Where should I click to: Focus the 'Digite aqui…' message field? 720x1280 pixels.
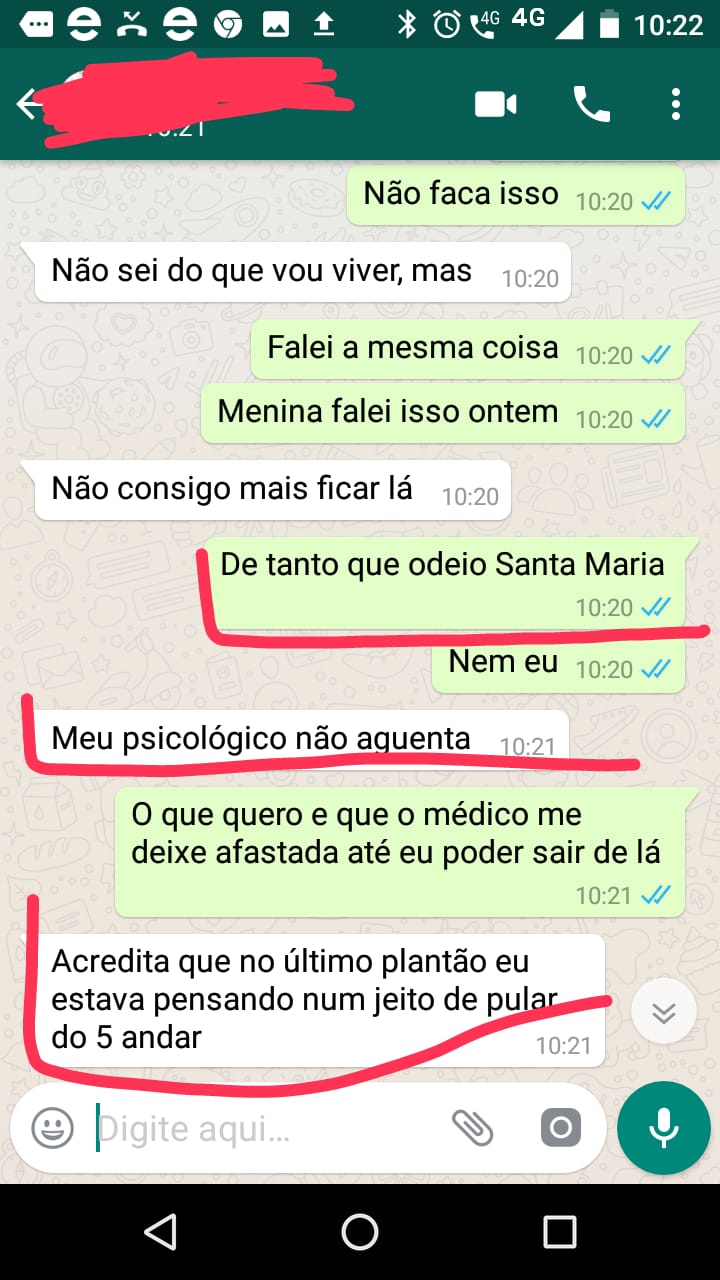[260, 1129]
